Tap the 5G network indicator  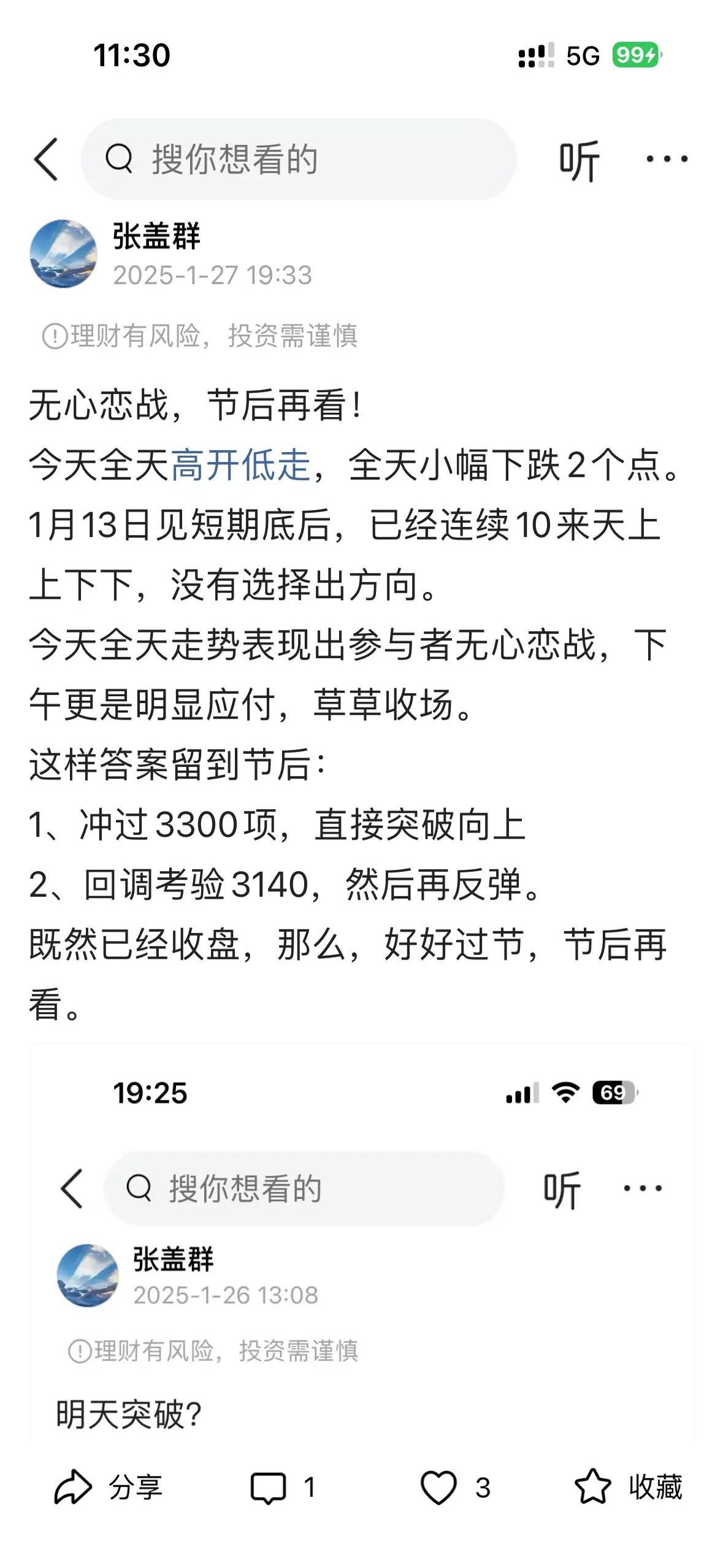tap(581, 55)
